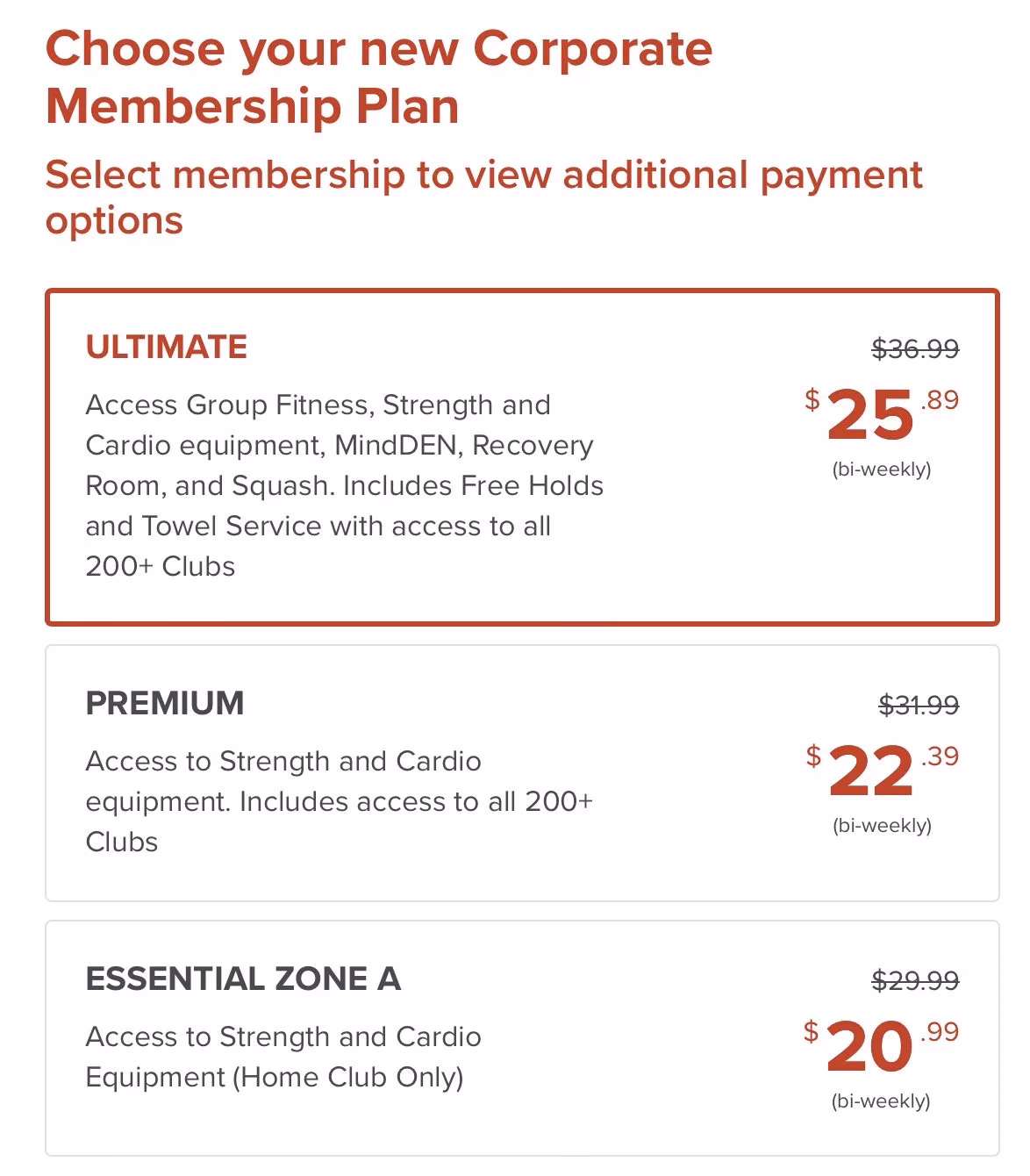Click the (bi-weekly) label under $25.89
The width and height of the screenshot is (1030, 1176).
[x=882, y=470]
